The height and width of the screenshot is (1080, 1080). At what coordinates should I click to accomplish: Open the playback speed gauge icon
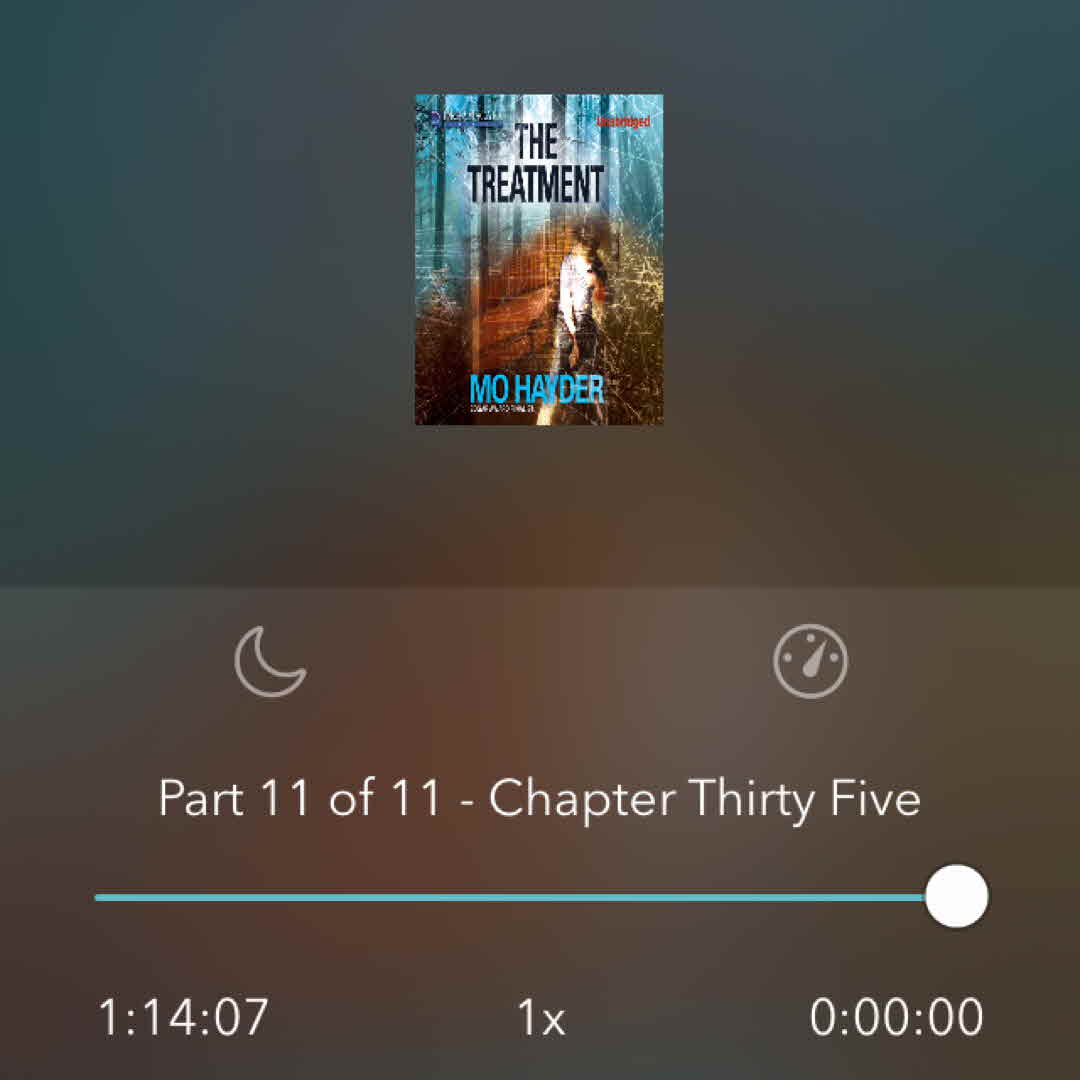[810, 661]
